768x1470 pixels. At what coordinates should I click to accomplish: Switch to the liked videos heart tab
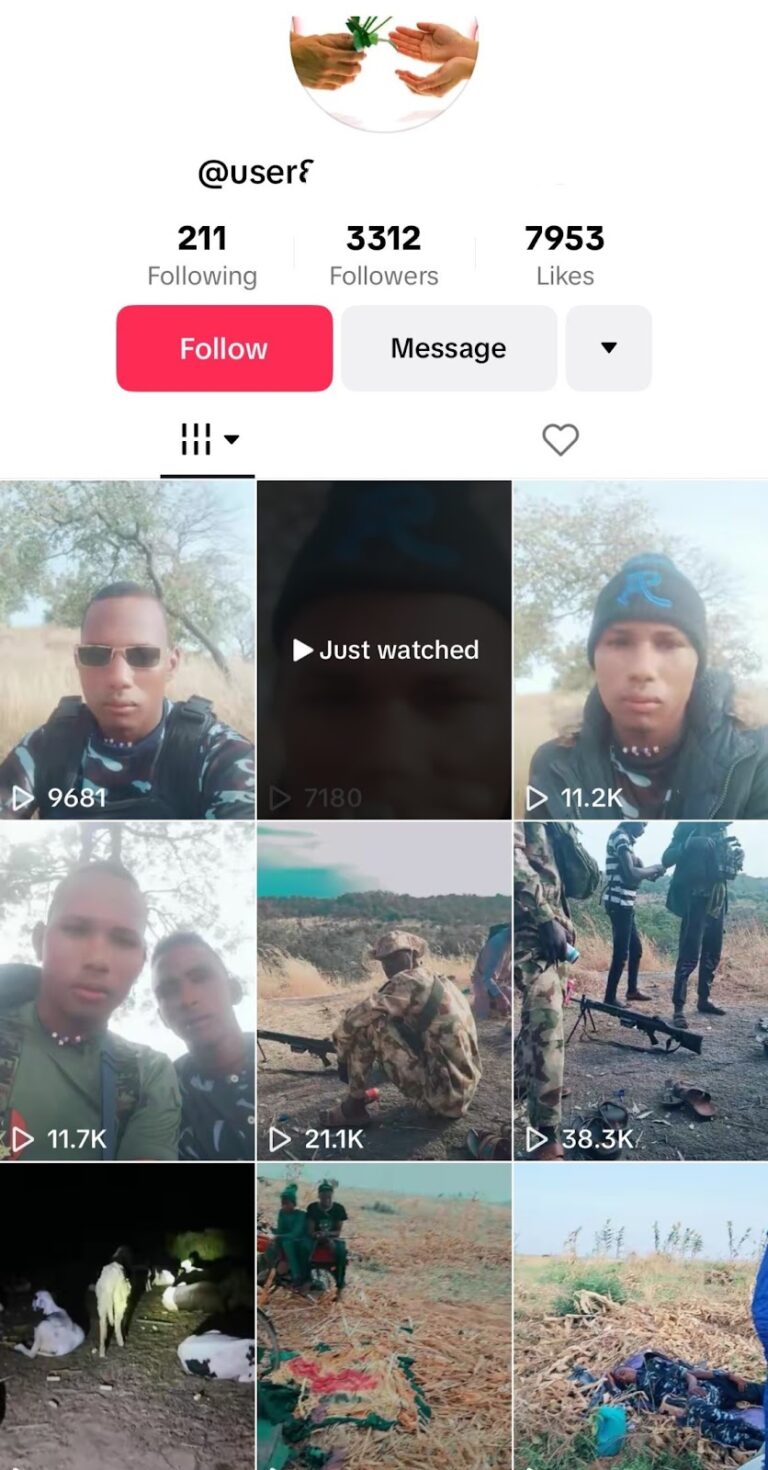[x=560, y=437]
